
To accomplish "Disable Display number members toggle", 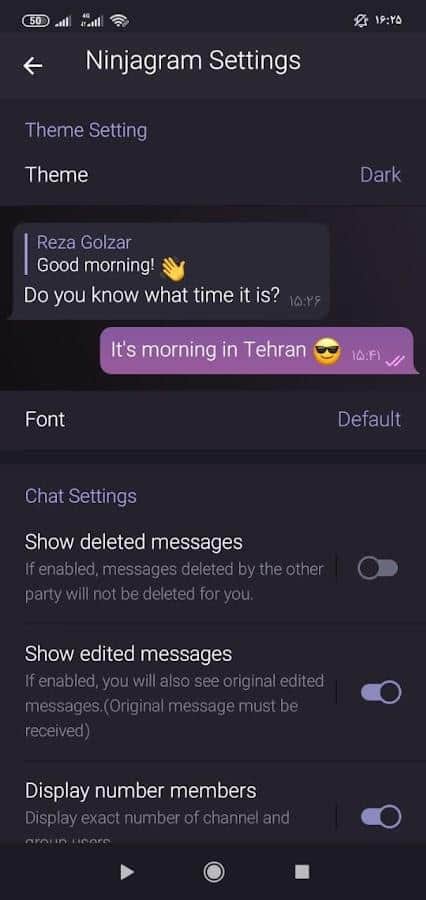I will tap(381, 817).
